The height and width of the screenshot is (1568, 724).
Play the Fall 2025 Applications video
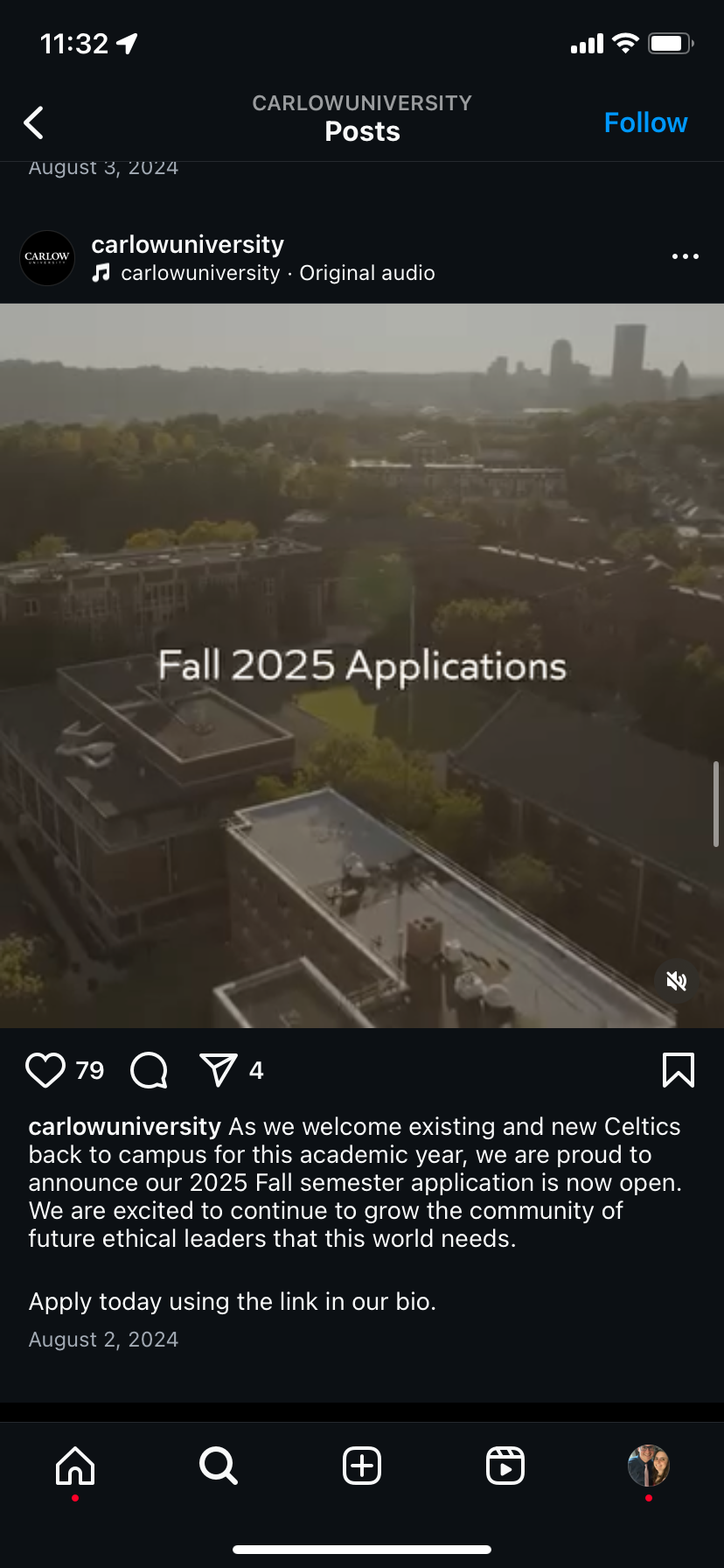click(x=362, y=665)
